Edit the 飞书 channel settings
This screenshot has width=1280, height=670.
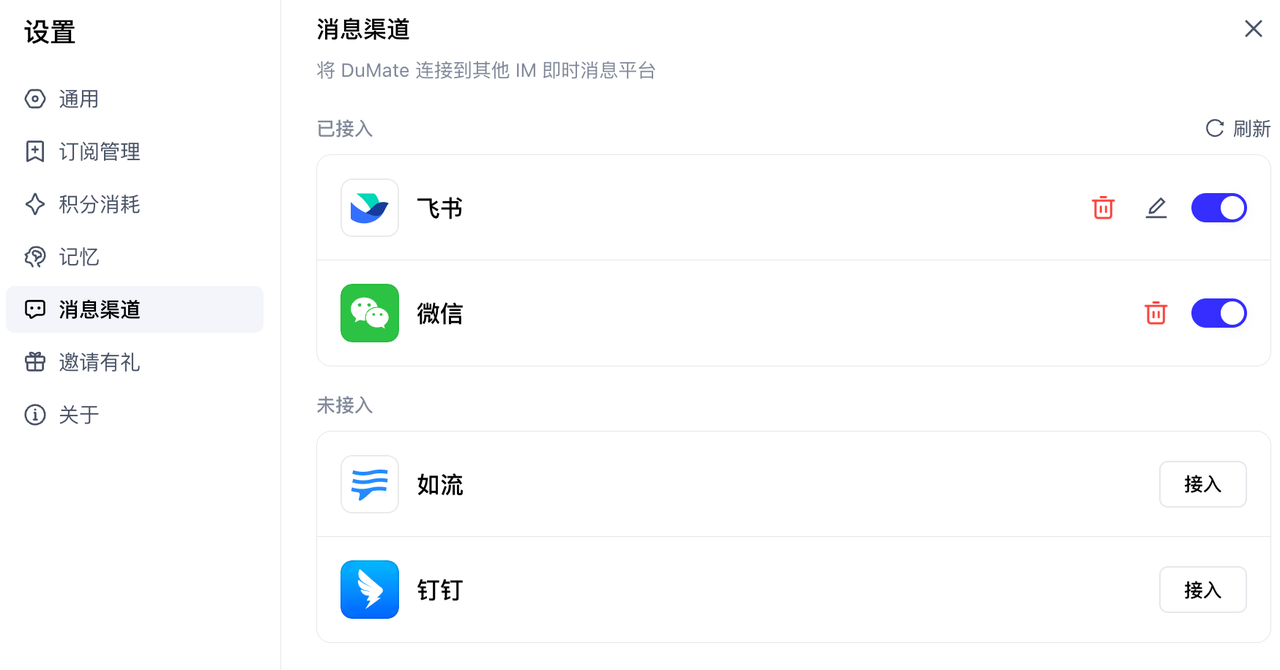(1156, 208)
